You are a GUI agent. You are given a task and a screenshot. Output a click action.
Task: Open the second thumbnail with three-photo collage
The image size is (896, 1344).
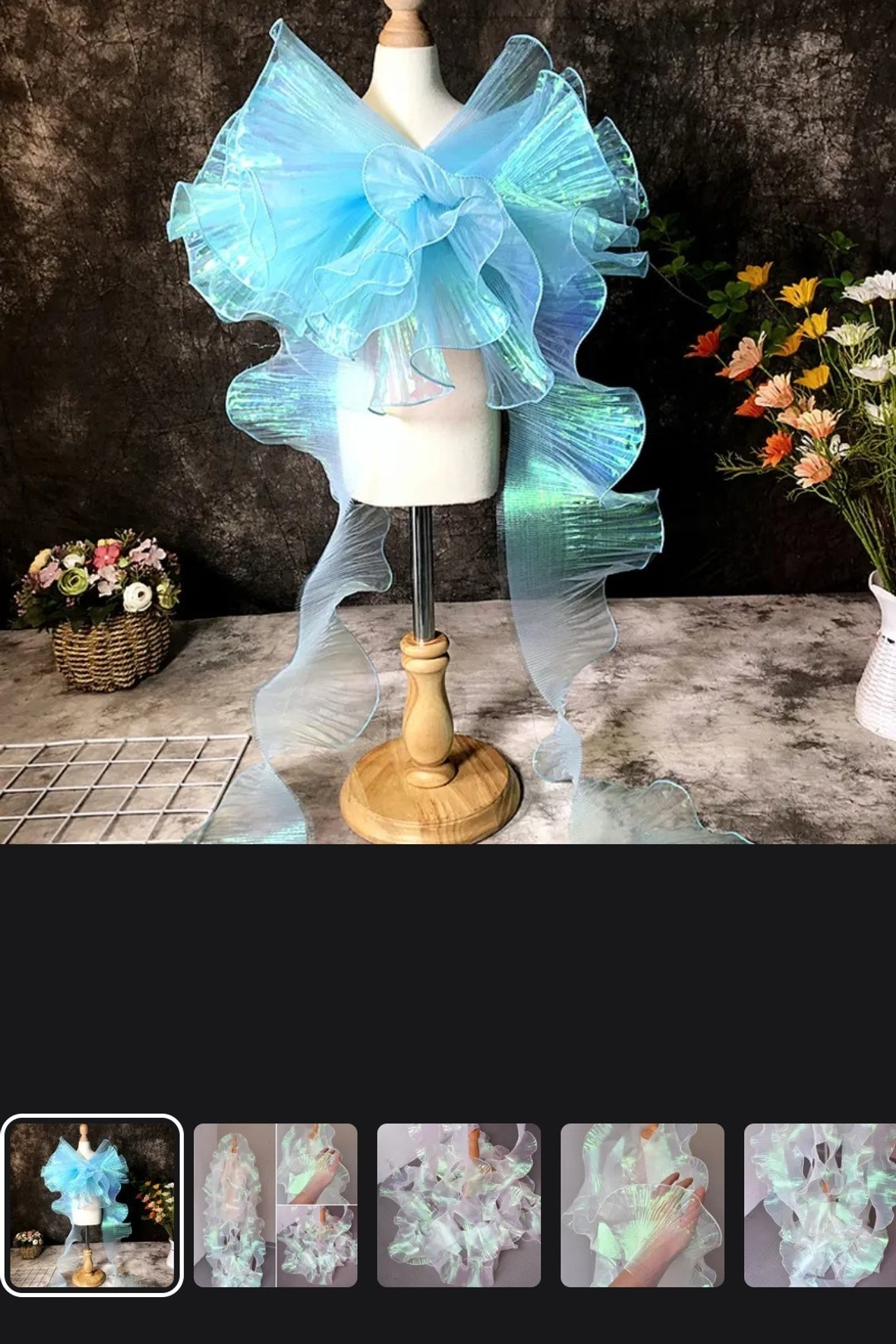275,1205
